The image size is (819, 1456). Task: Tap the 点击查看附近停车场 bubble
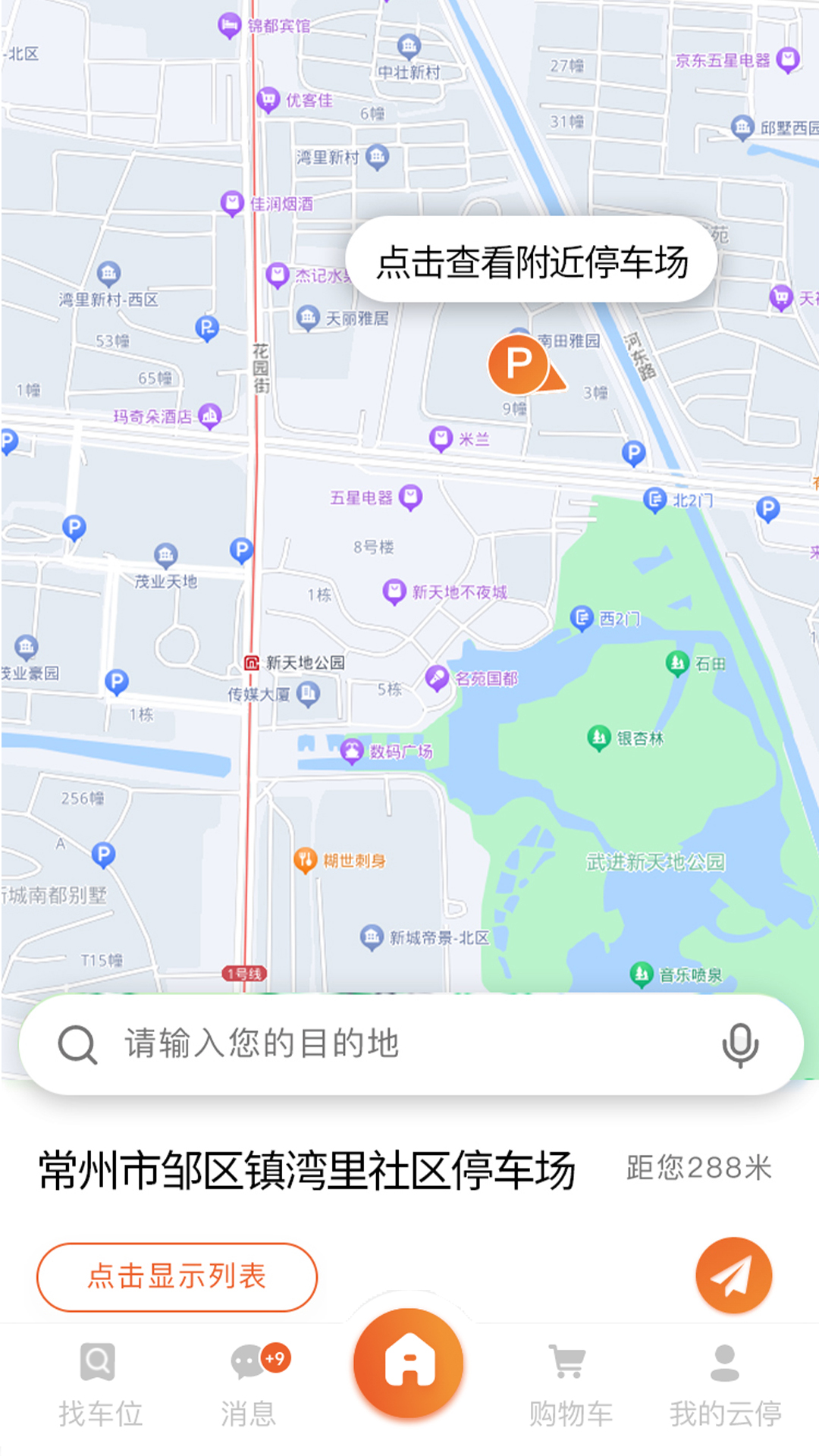pos(531,262)
